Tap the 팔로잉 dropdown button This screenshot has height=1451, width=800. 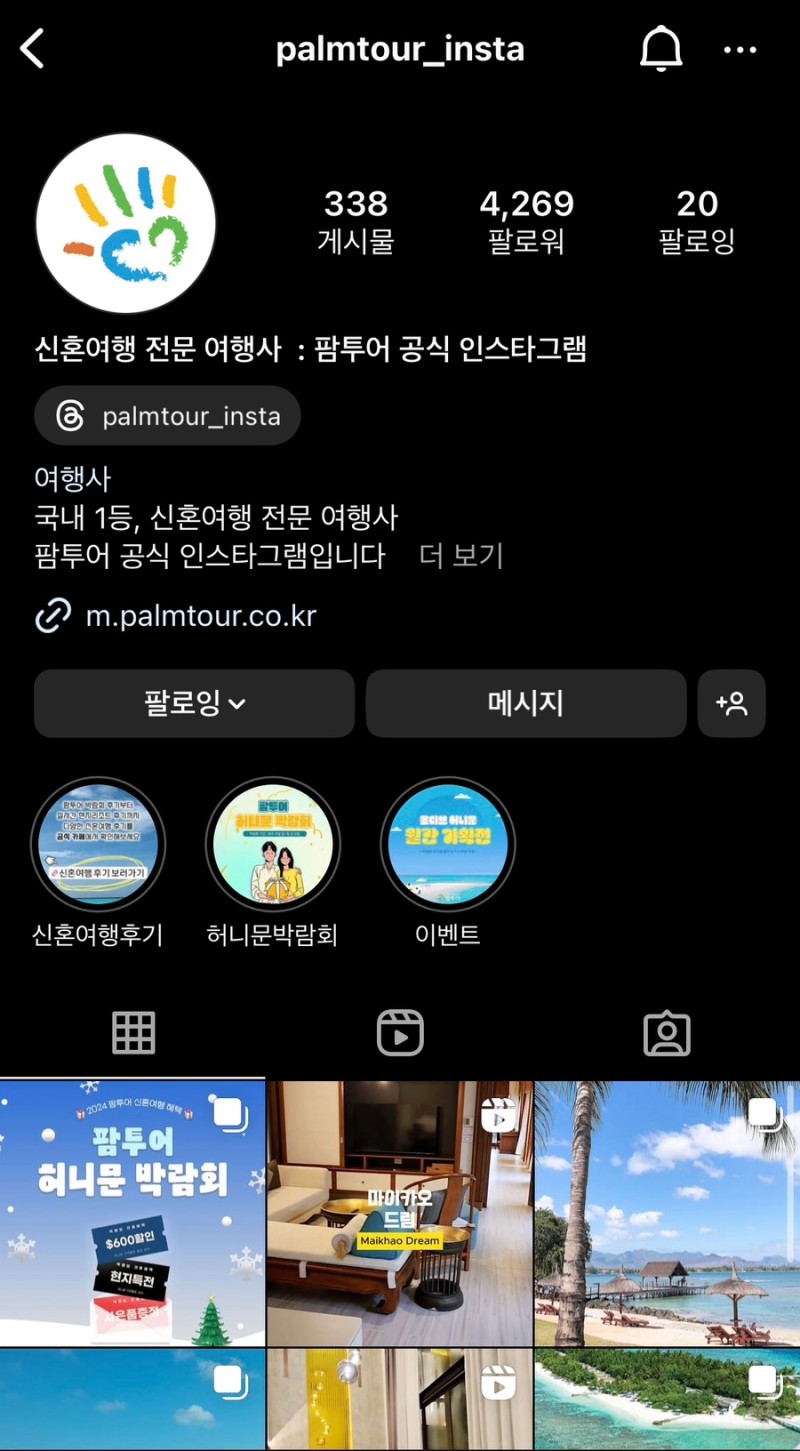coord(194,703)
